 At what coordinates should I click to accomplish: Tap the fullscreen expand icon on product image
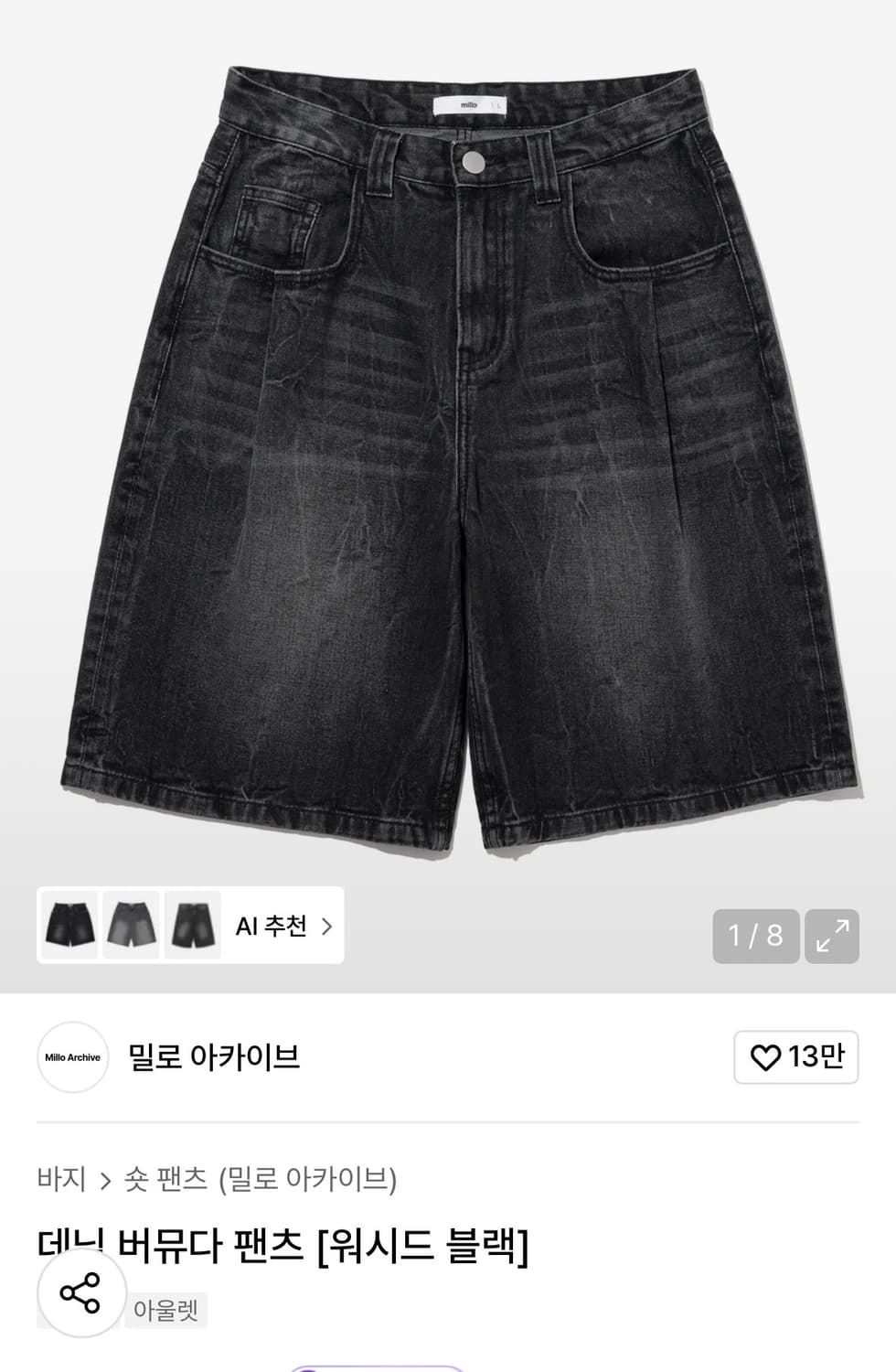pos(830,937)
